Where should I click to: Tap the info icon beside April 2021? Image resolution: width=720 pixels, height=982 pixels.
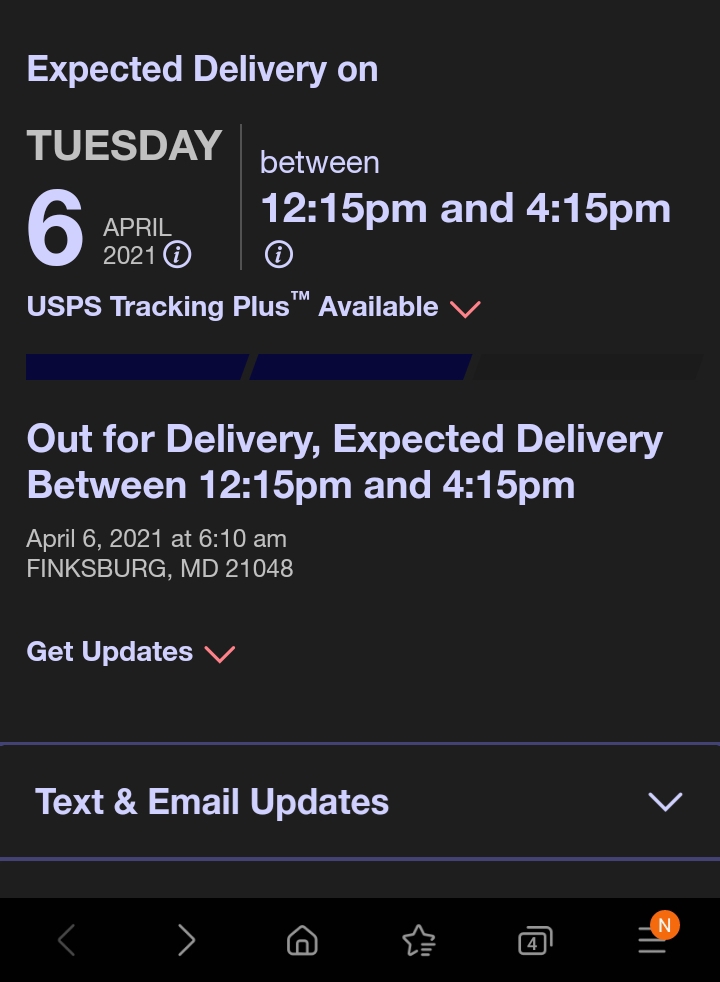tap(177, 255)
